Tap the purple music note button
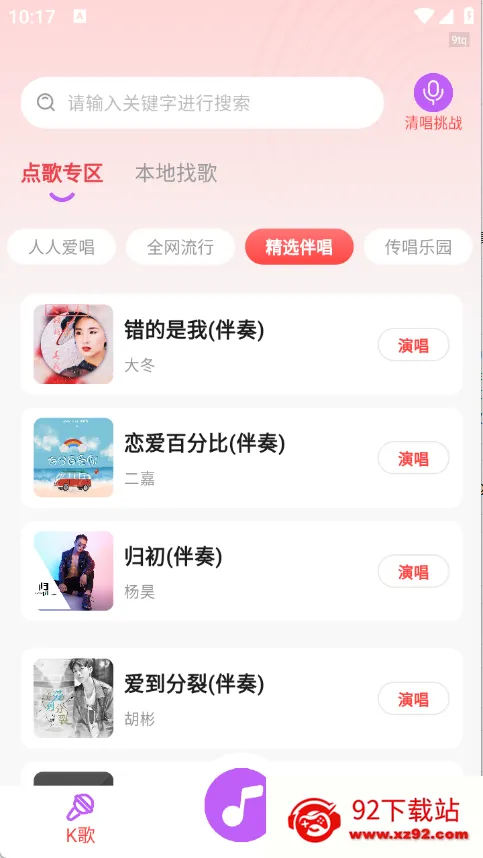Screen dimensions: 483x858 coord(236,804)
